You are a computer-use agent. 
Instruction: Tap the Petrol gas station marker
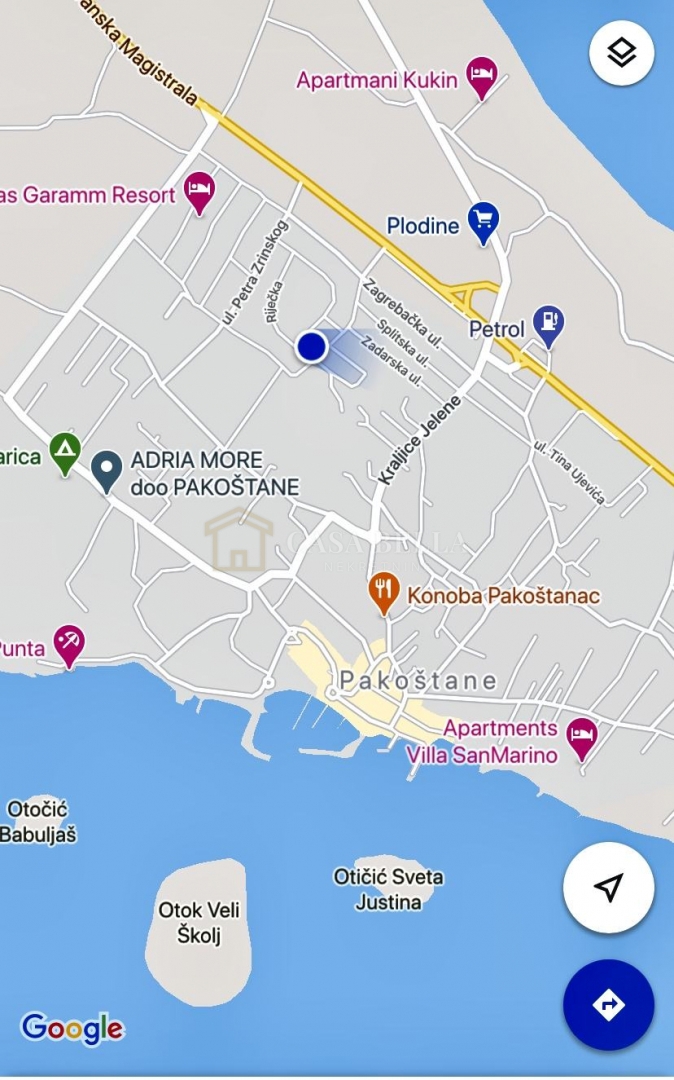click(548, 324)
